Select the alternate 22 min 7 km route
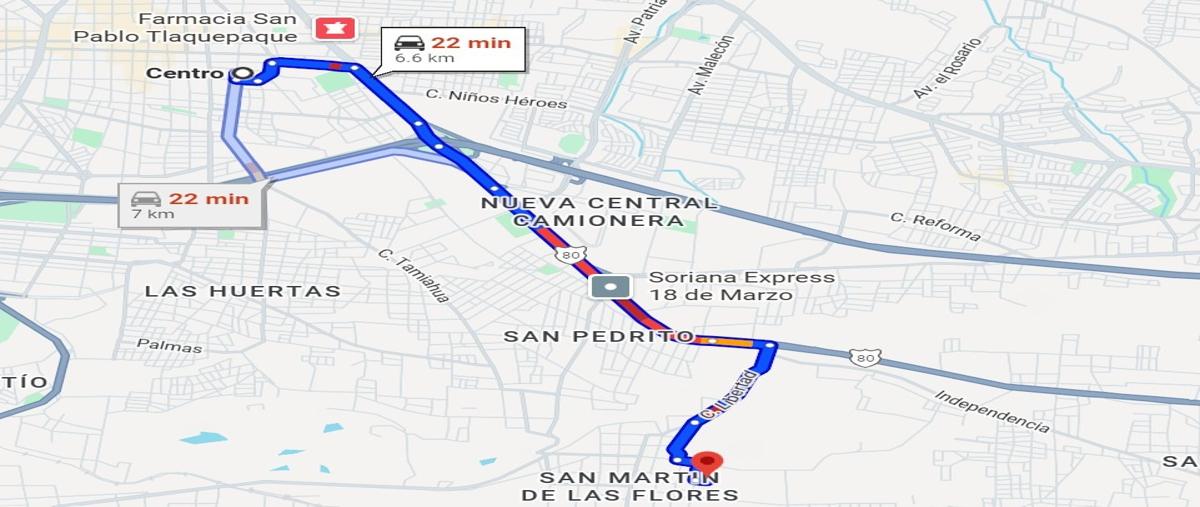This screenshot has height=507, width=1200. click(191, 205)
